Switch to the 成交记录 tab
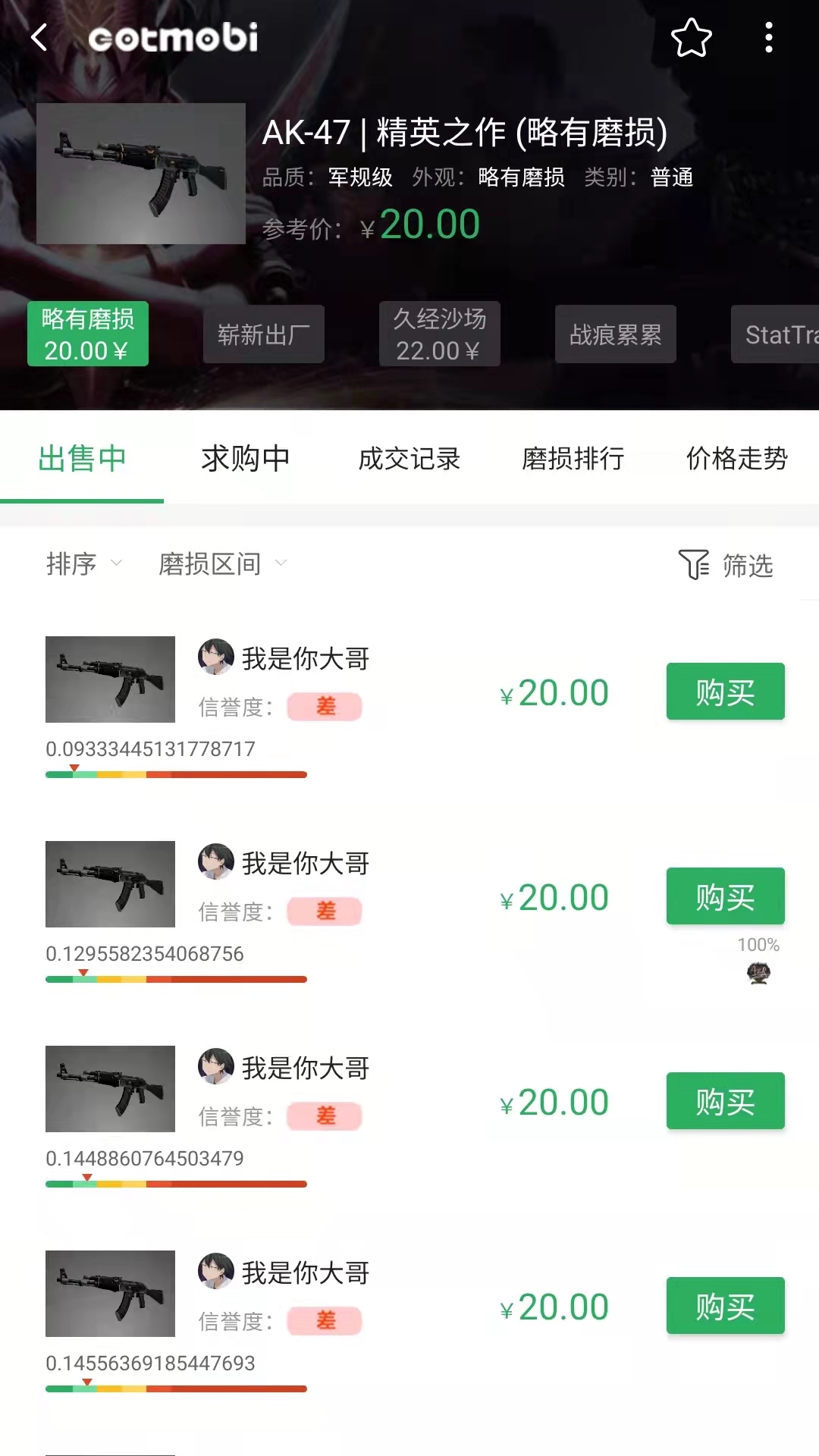Image resolution: width=819 pixels, height=1456 pixels. click(x=409, y=460)
